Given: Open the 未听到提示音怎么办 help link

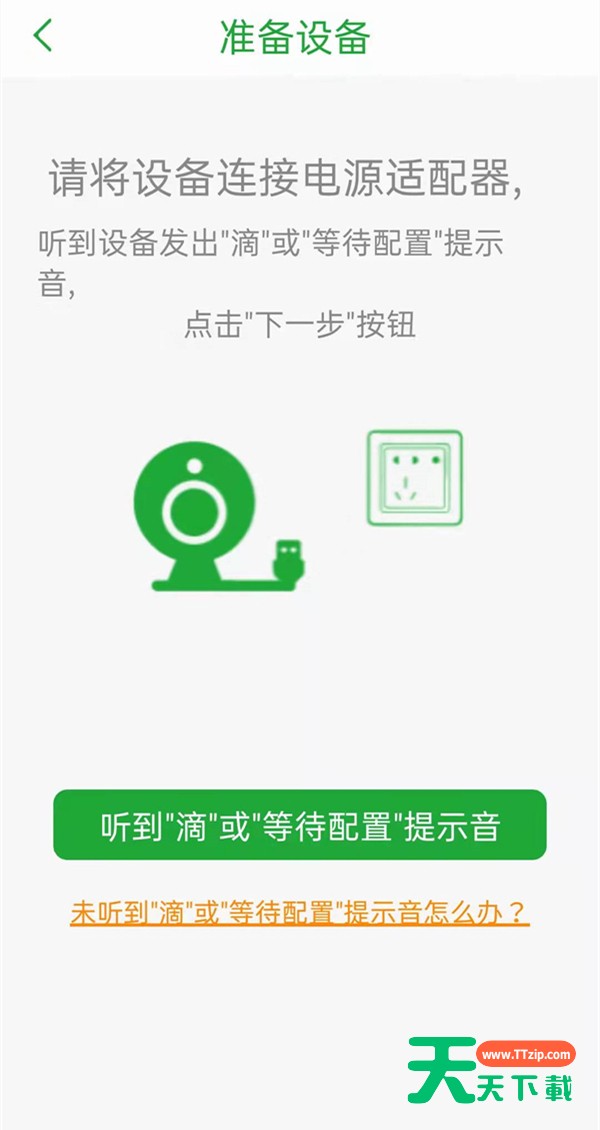Looking at the screenshot, I should click(299, 912).
